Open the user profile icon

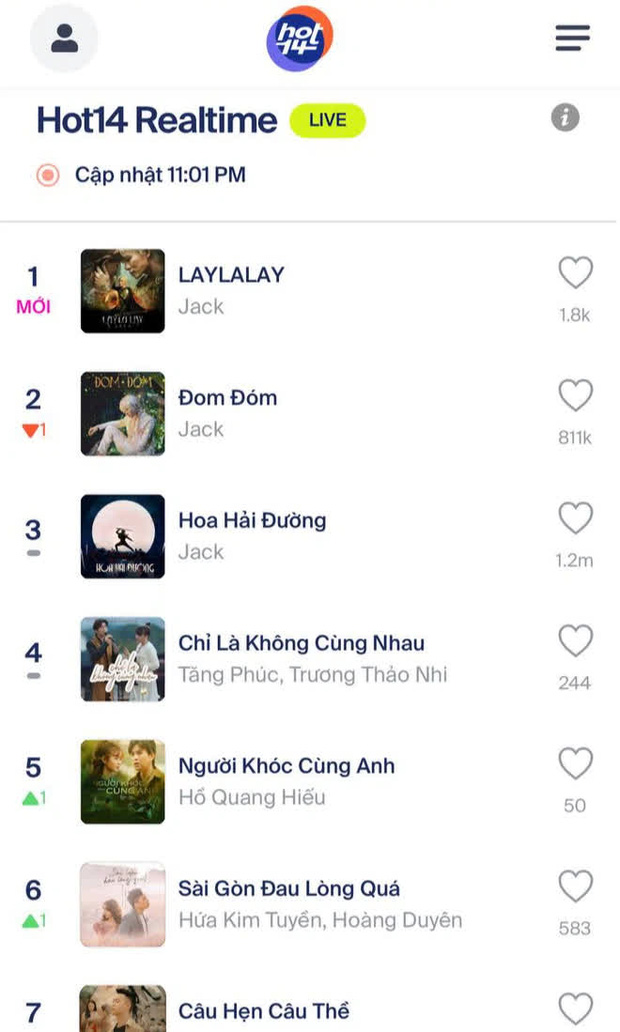pyautogui.click(x=64, y=39)
